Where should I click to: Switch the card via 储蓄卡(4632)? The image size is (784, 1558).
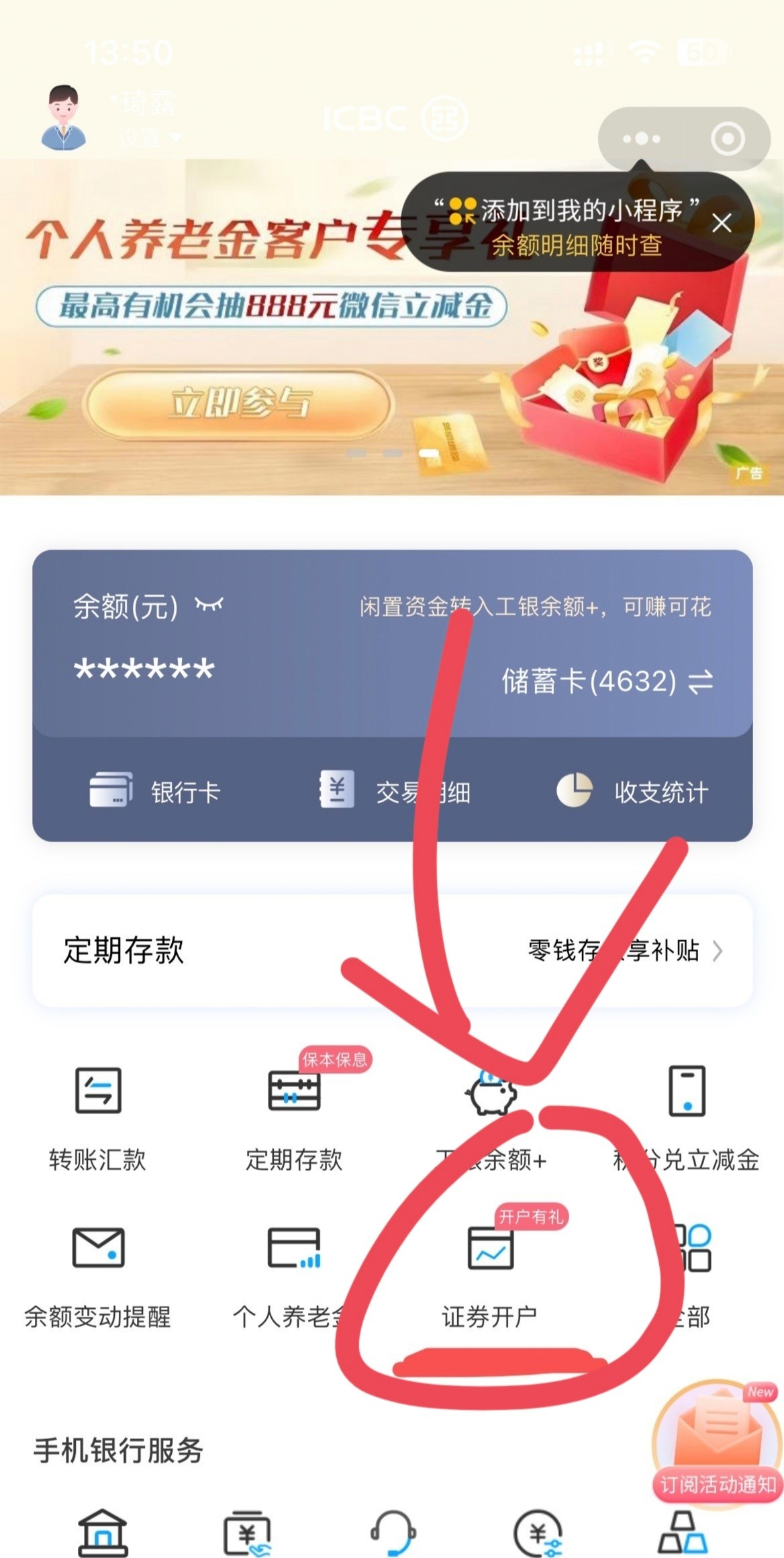(x=607, y=682)
